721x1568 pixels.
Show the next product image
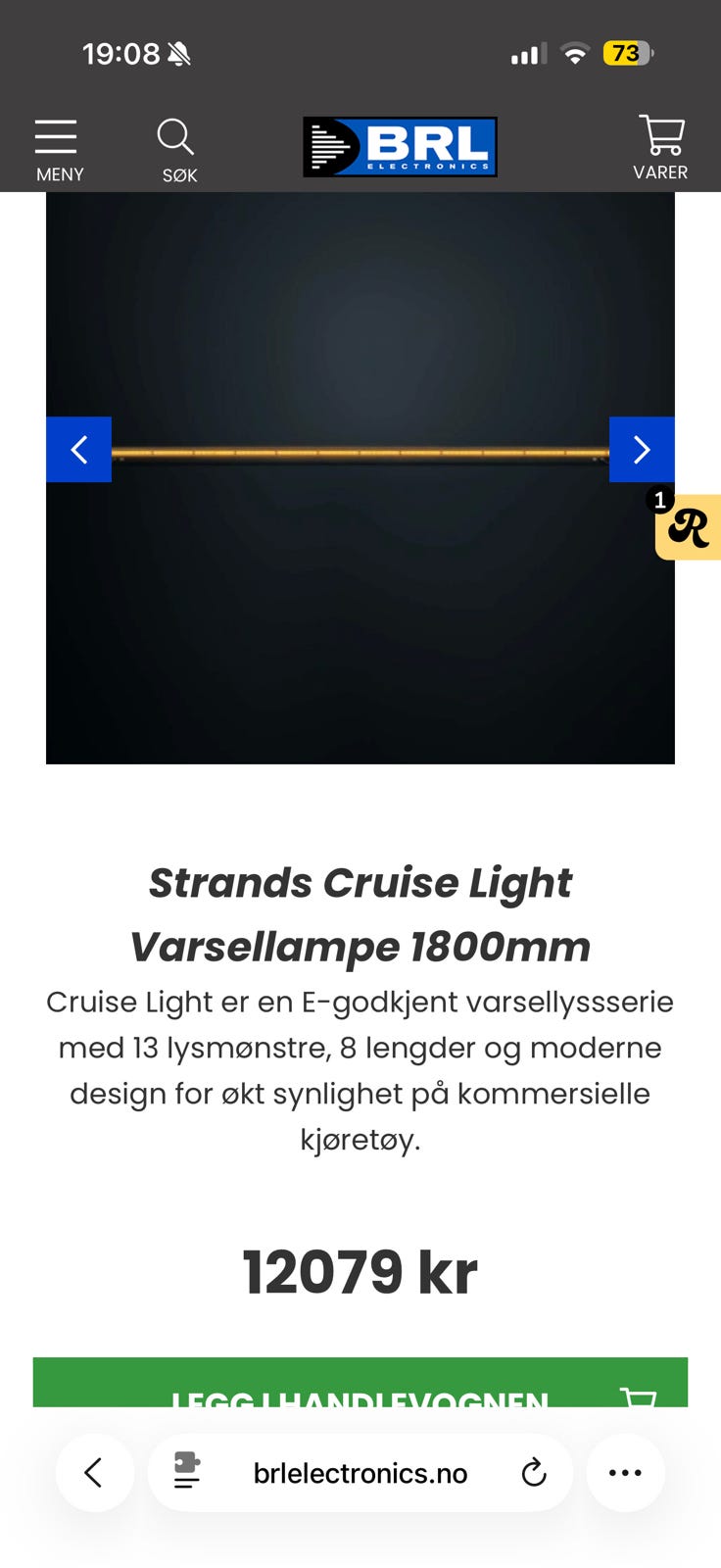(642, 450)
